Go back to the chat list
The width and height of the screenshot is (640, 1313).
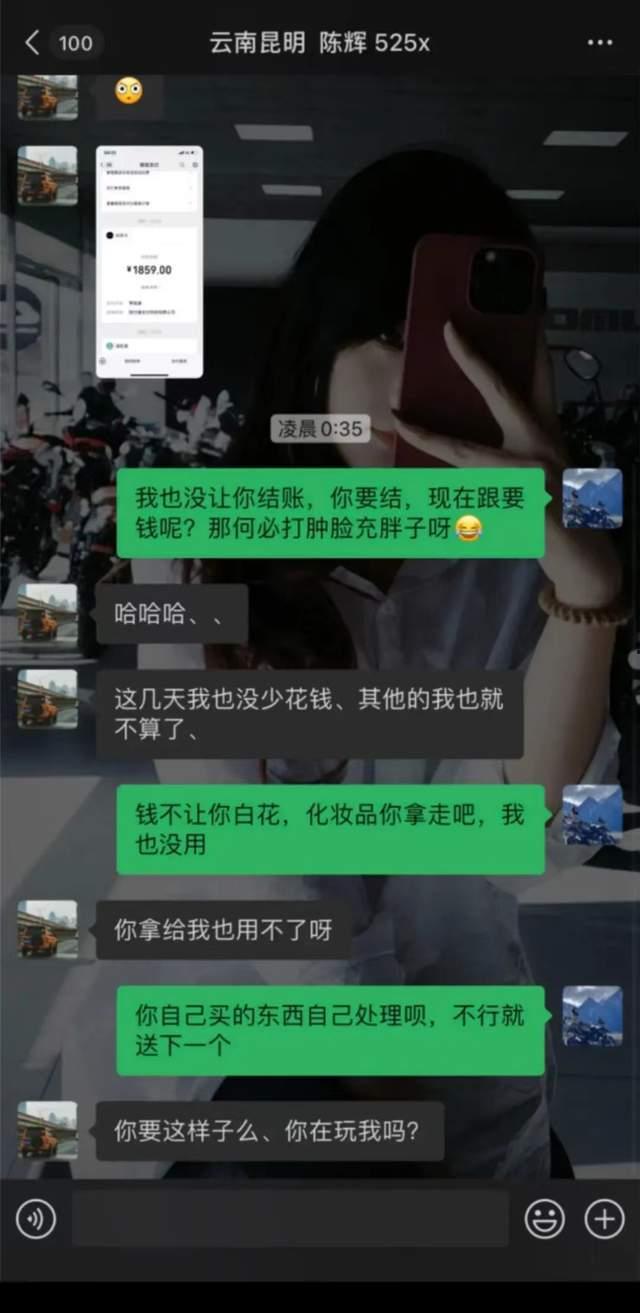pyautogui.click(x=32, y=42)
